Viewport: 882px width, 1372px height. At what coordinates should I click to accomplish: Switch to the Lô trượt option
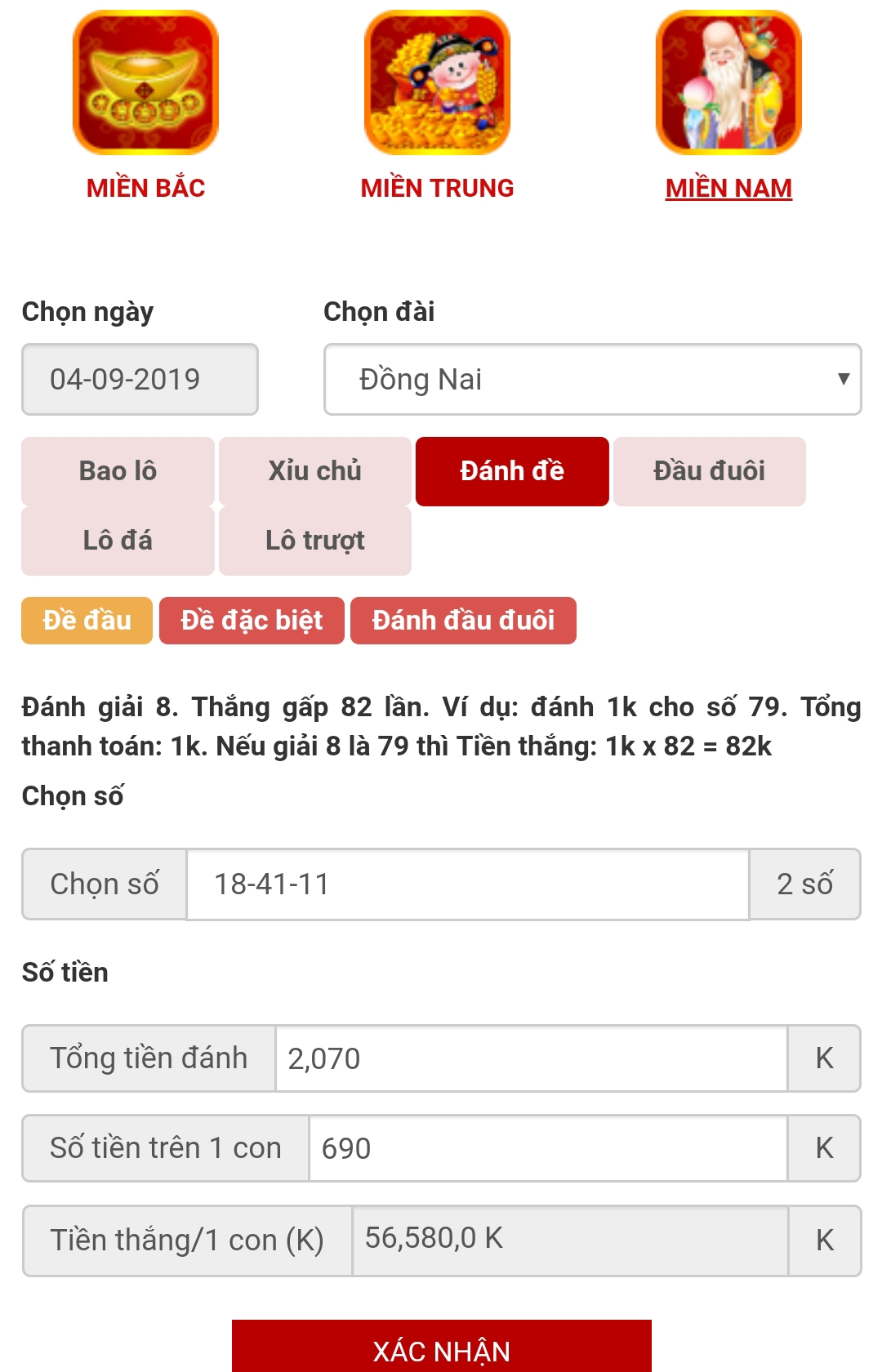click(x=315, y=541)
